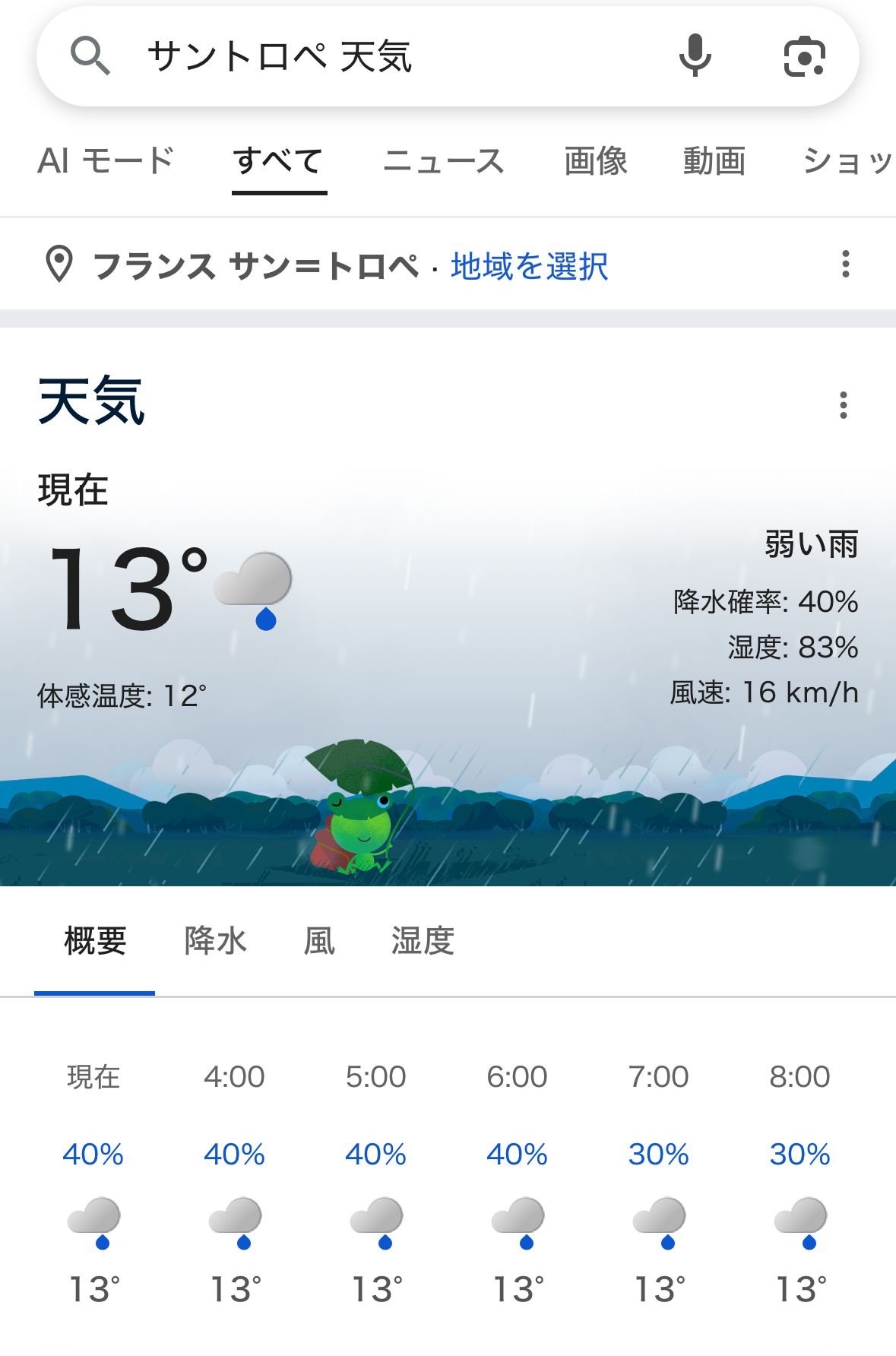This screenshot has height=1356, width=896.
Task: Switch to the AI モード tab
Action: (106, 161)
